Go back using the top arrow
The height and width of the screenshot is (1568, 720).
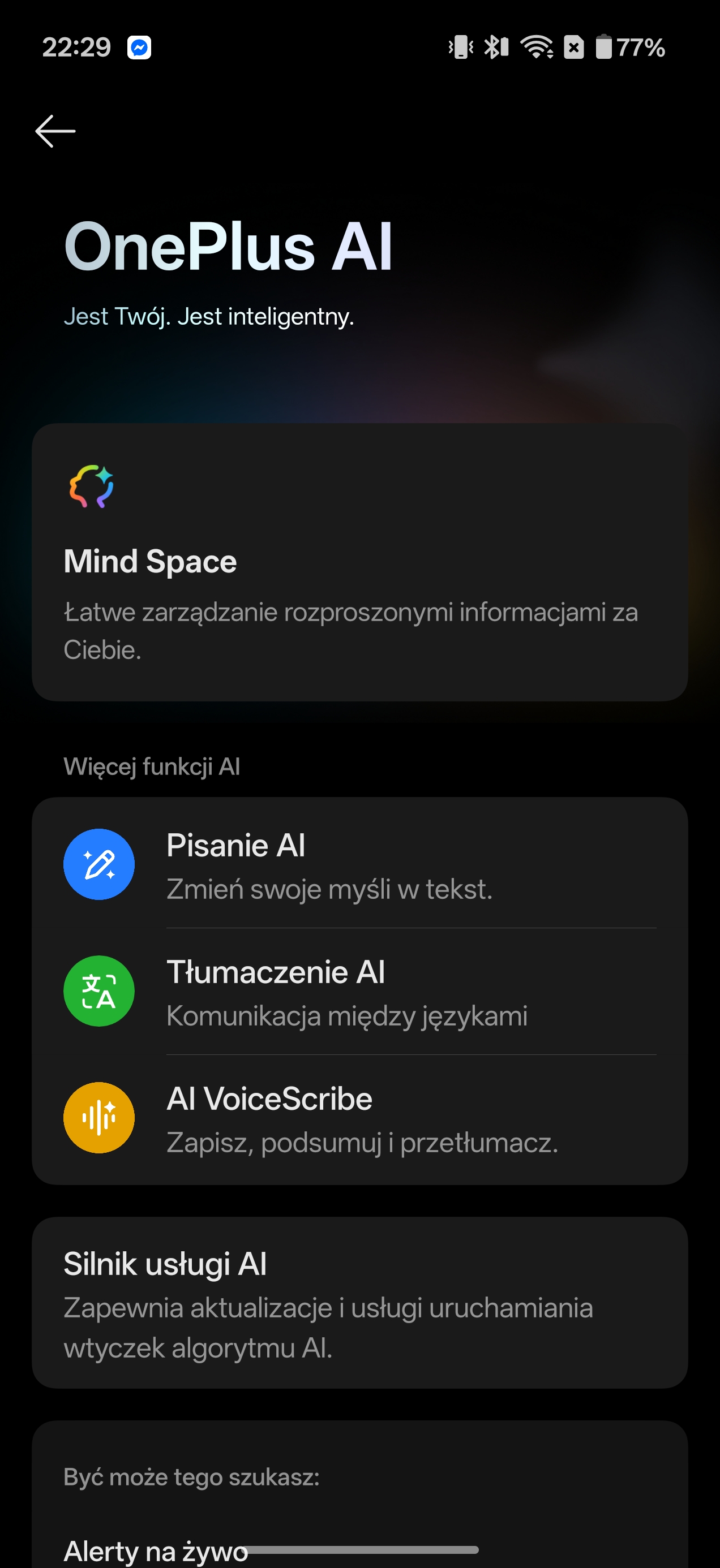point(55,131)
